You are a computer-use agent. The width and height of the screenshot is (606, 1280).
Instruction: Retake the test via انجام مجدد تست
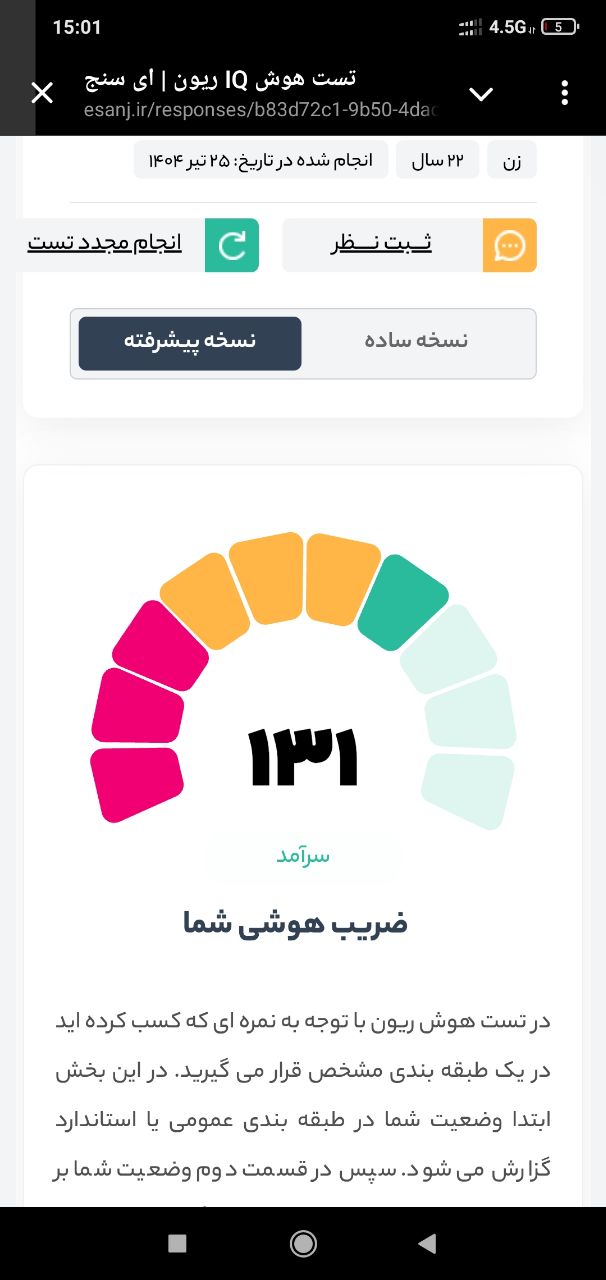click(x=140, y=245)
